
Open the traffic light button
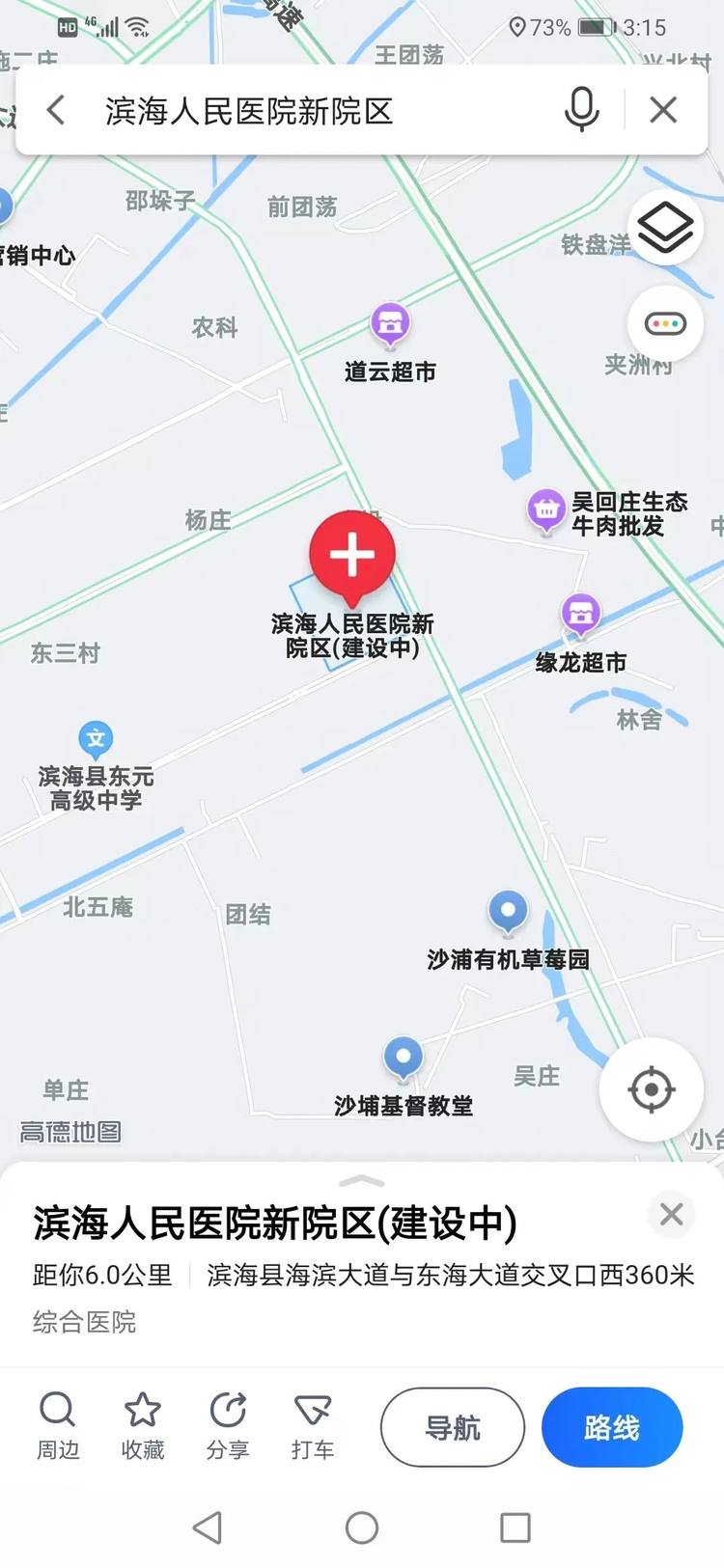(665, 323)
